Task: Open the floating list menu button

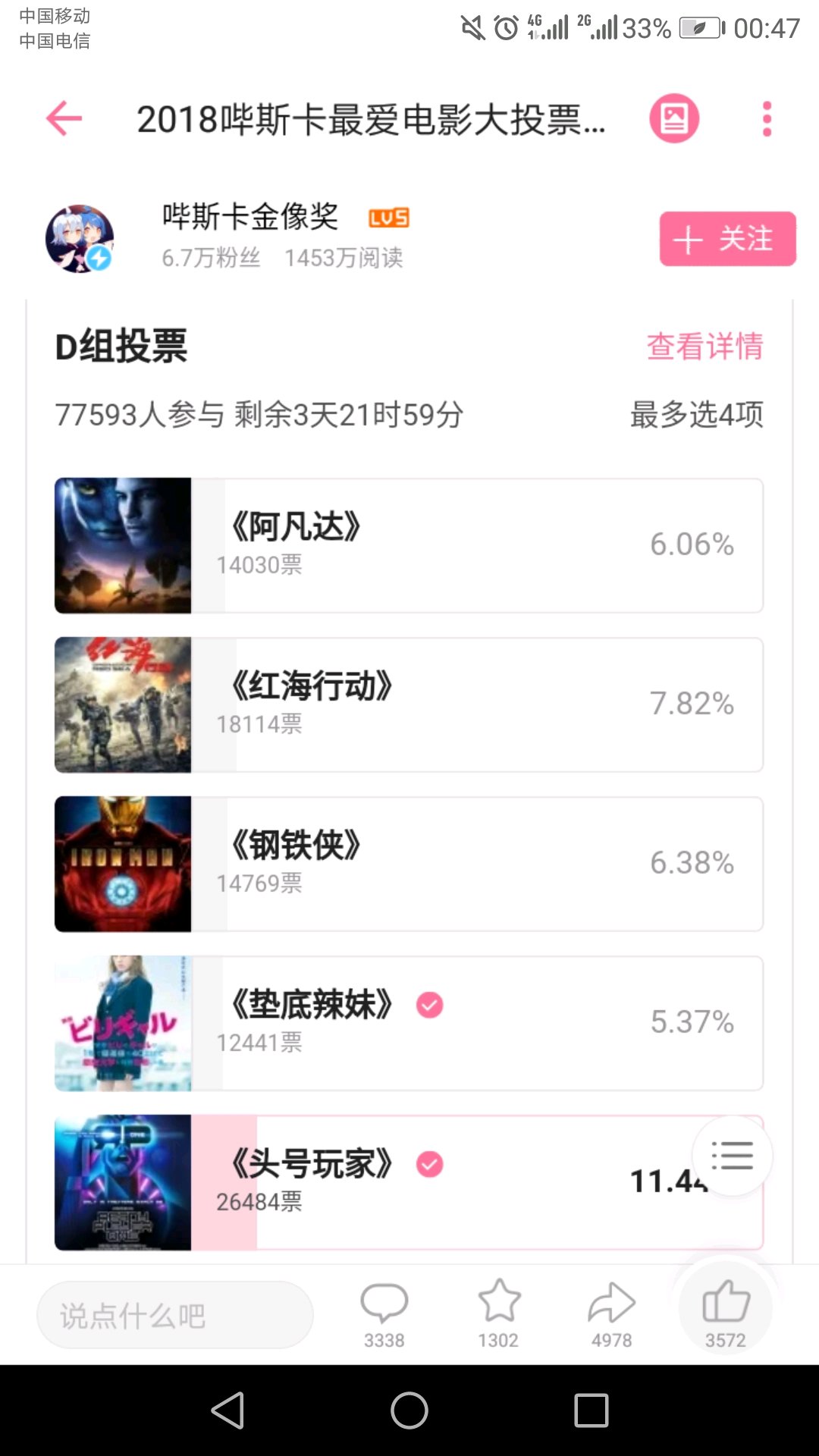Action: click(x=732, y=1156)
